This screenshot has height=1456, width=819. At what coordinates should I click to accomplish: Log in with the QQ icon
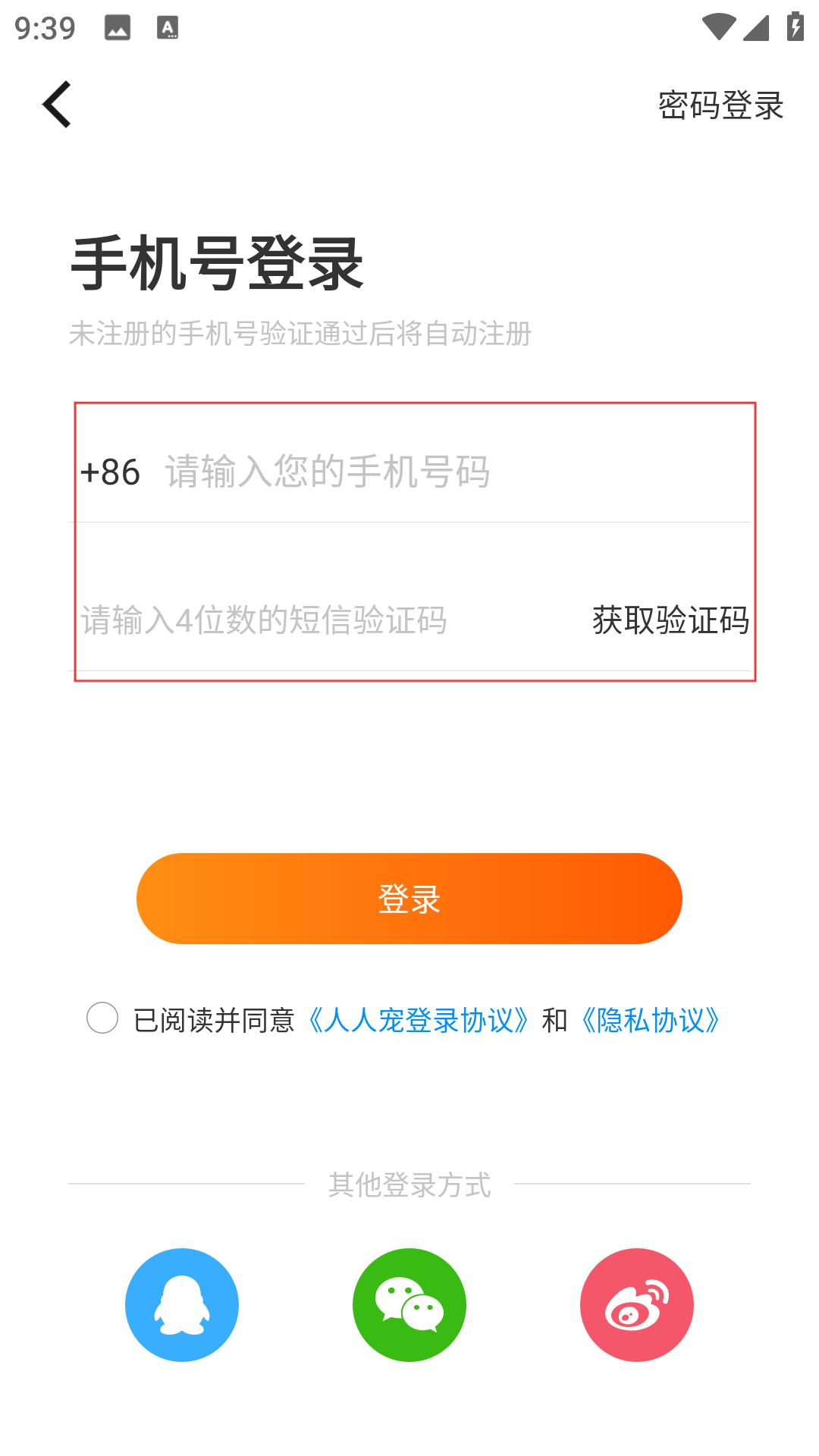182,1305
